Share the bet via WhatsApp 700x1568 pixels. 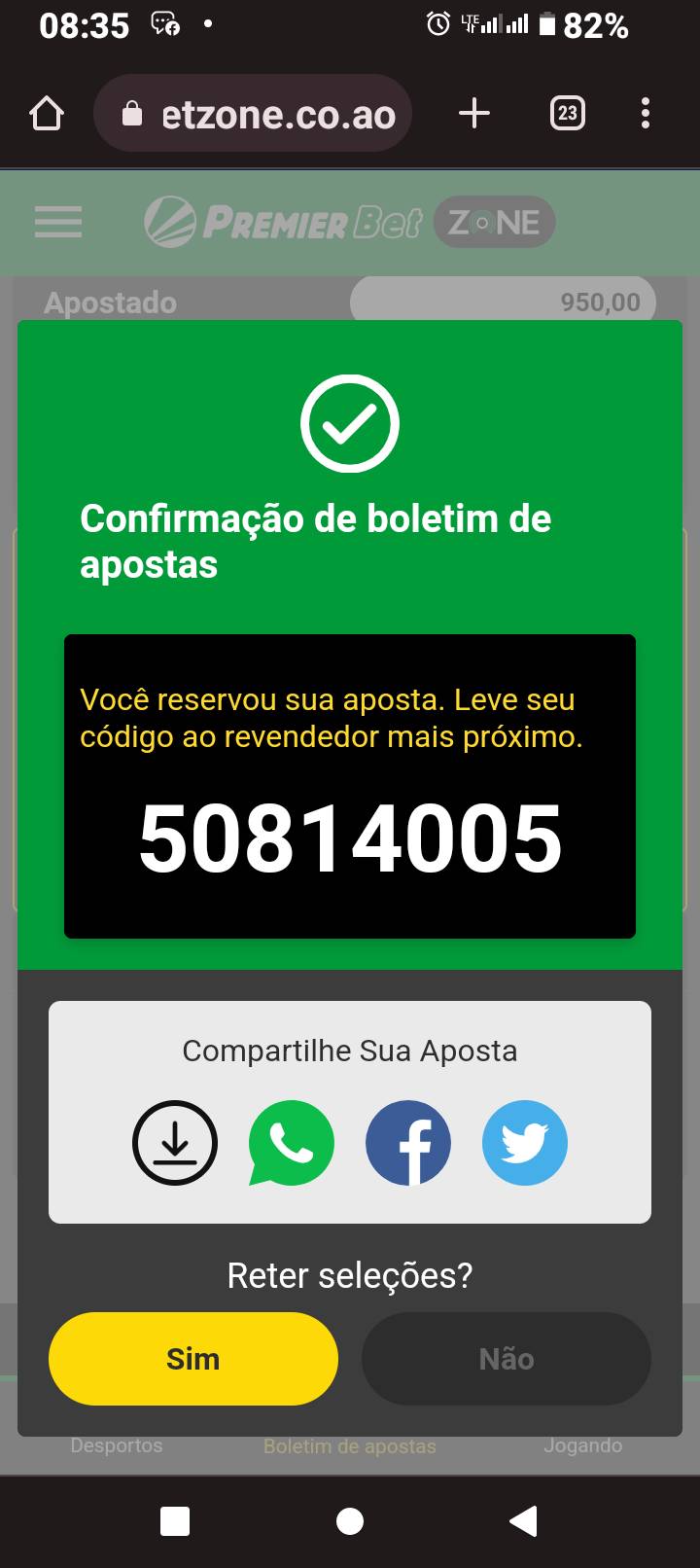point(292,1143)
